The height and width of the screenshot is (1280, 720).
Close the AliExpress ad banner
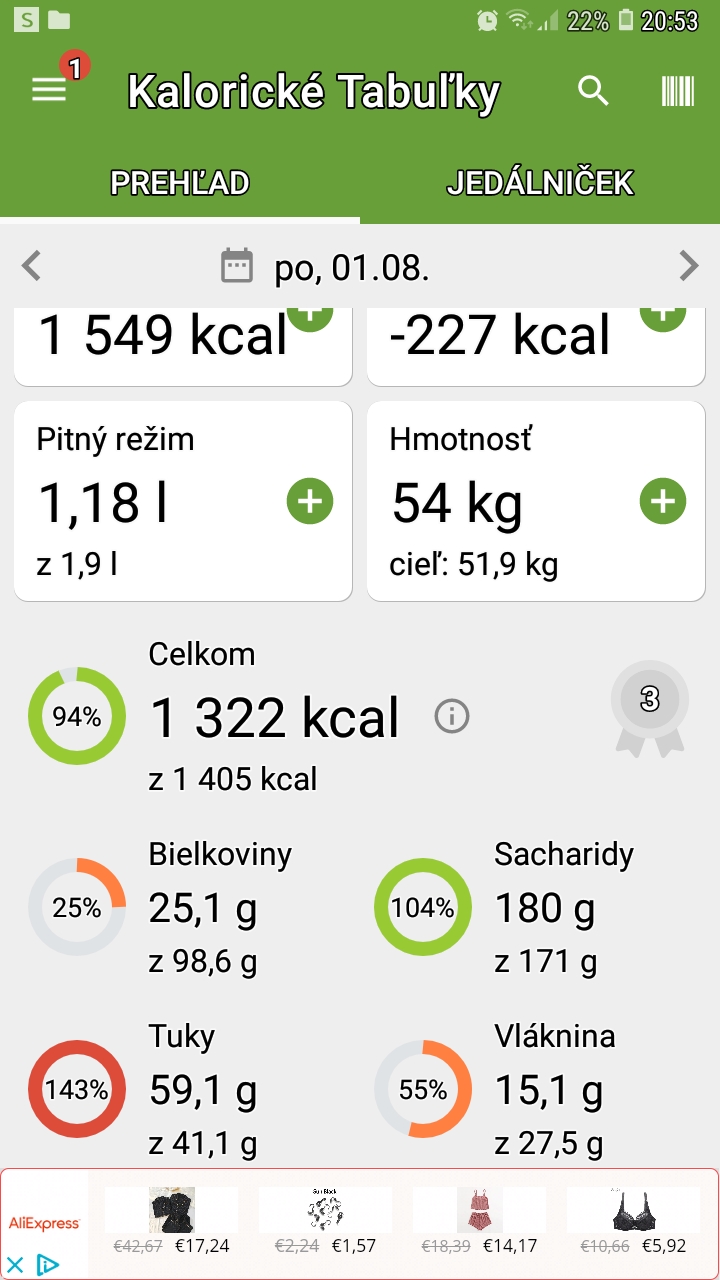(x=15, y=1264)
